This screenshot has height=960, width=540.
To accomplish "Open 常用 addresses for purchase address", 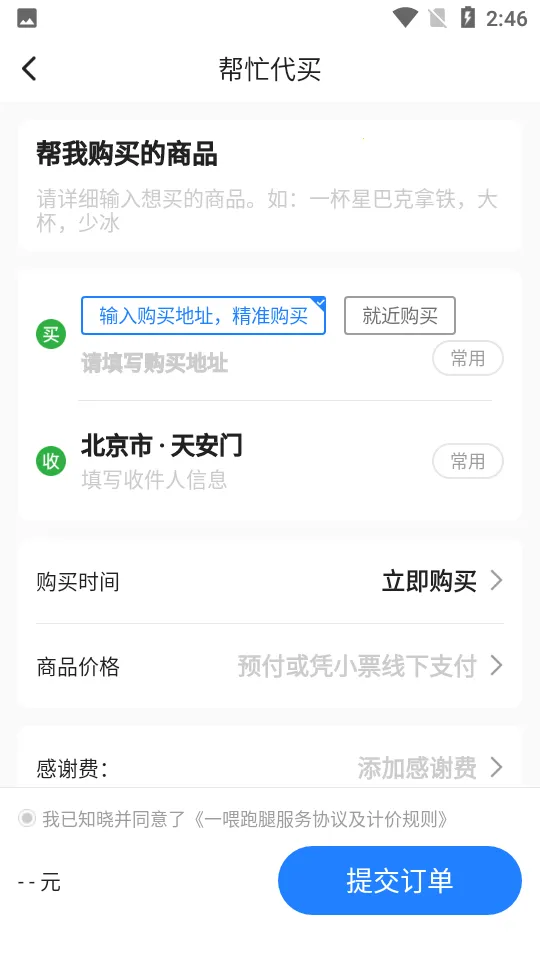I will [468, 358].
